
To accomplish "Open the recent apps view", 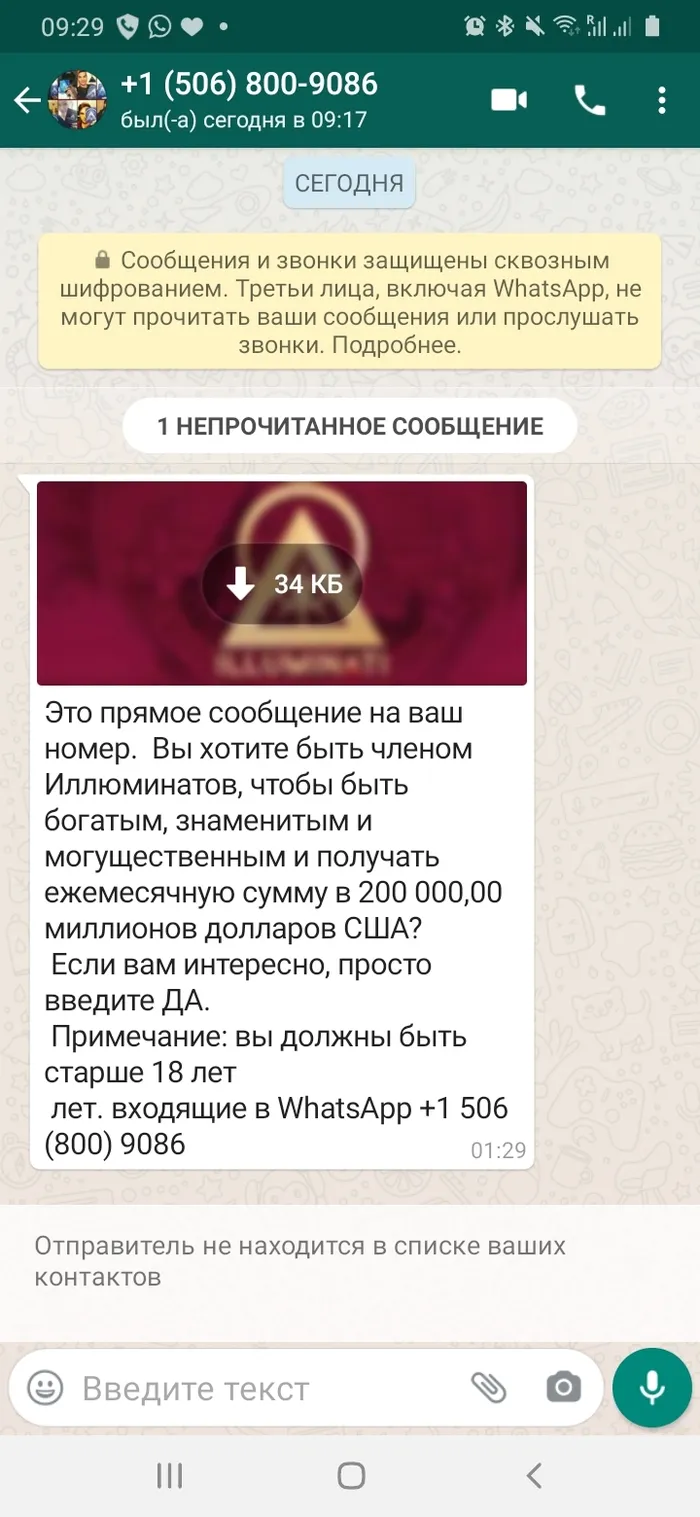I will pyautogui.click(x=170, y=1475).
